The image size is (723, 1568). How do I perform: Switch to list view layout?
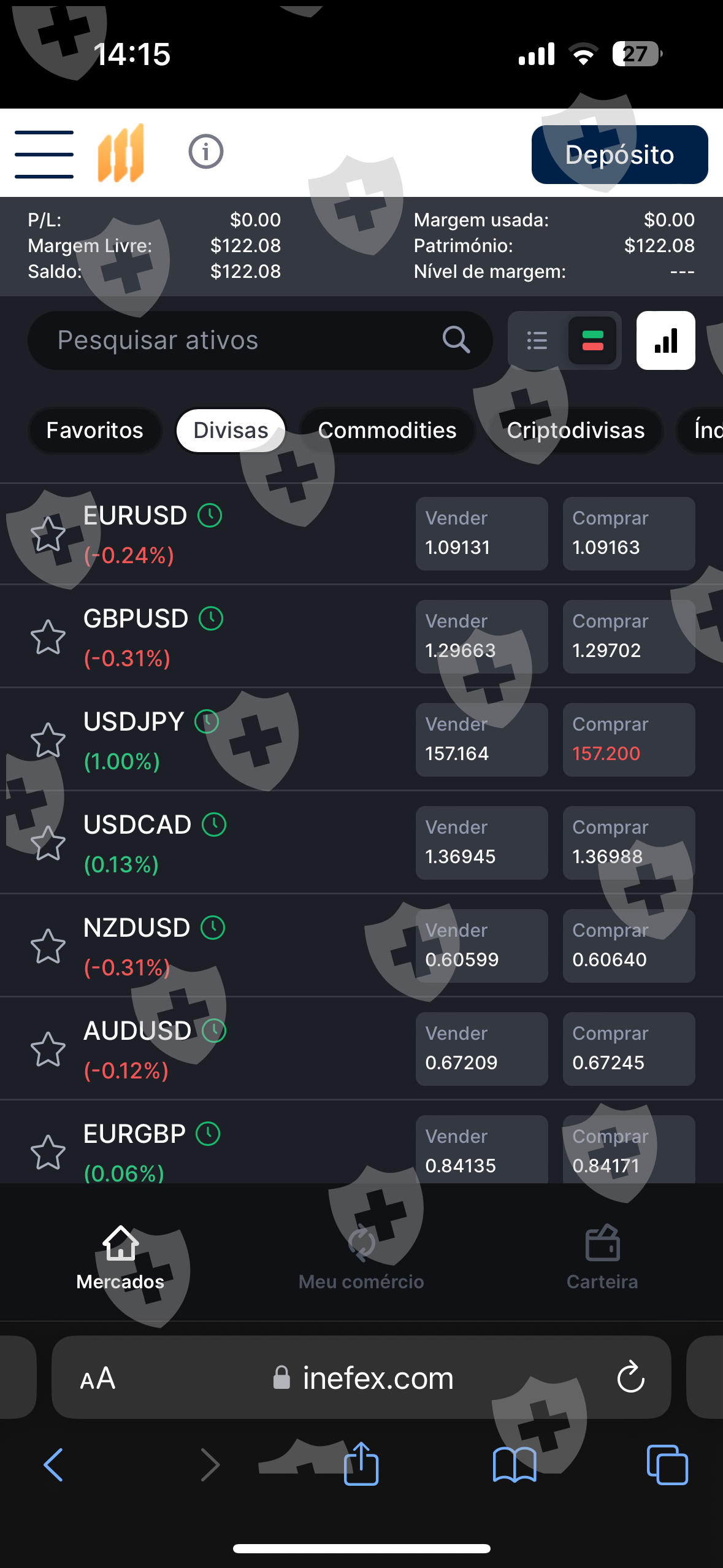(537, 340)
